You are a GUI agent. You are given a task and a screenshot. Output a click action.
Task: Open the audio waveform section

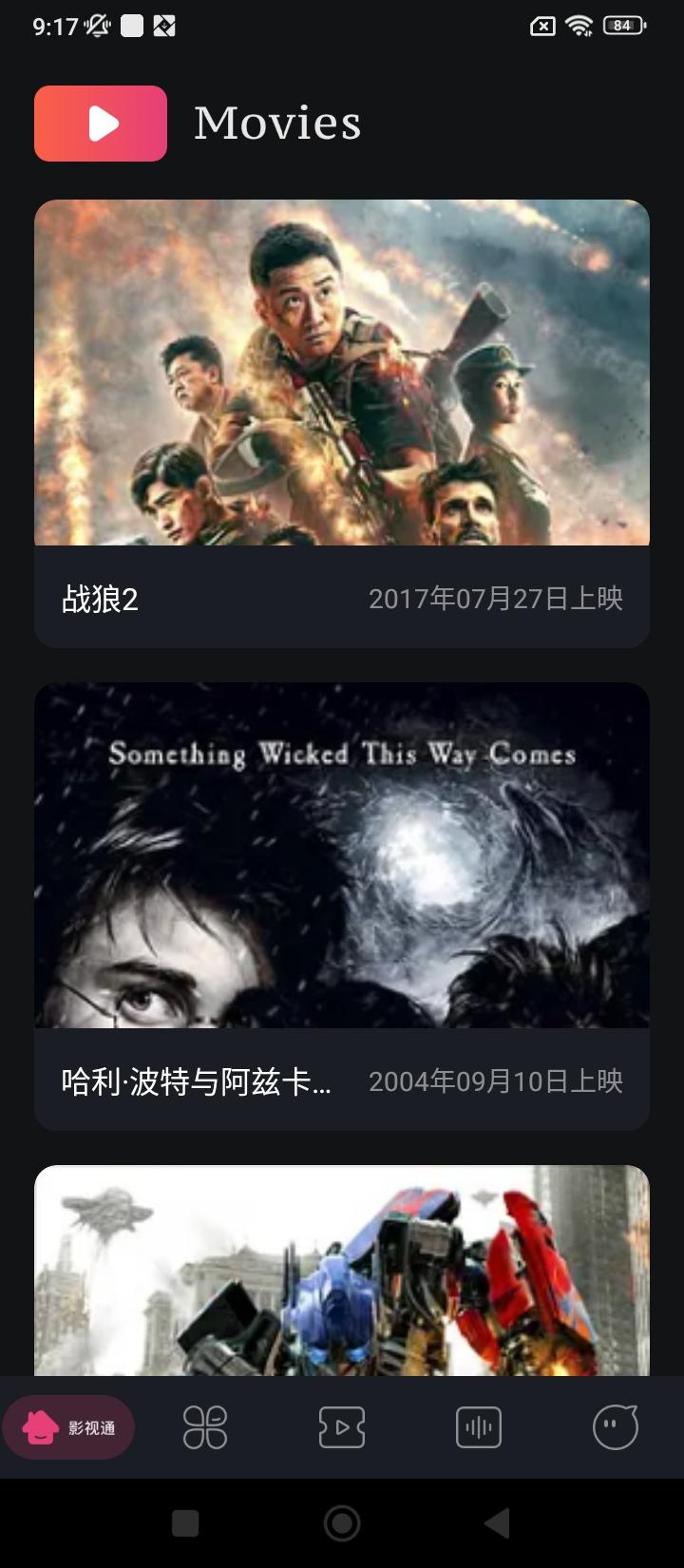coord(479,1426)
